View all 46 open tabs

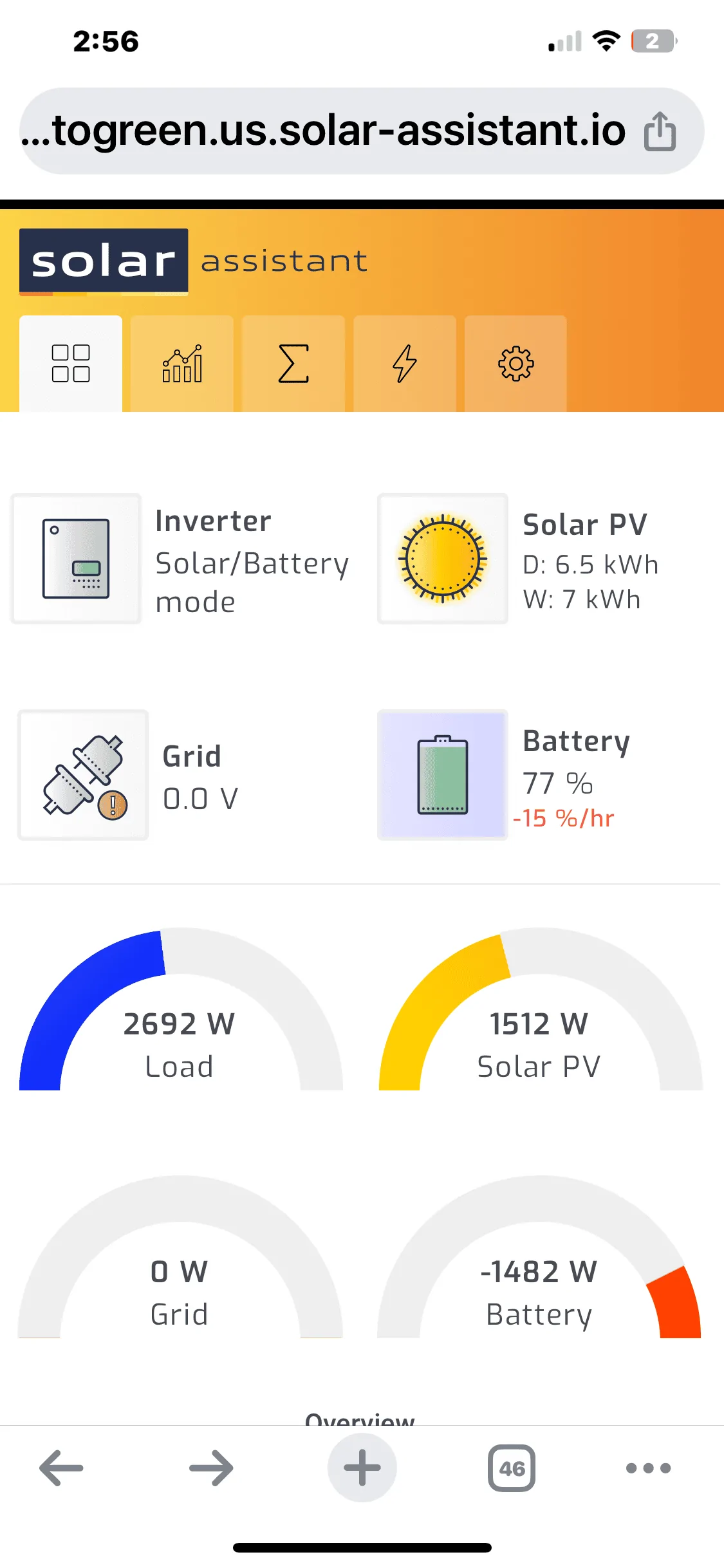coord(512,1468)
